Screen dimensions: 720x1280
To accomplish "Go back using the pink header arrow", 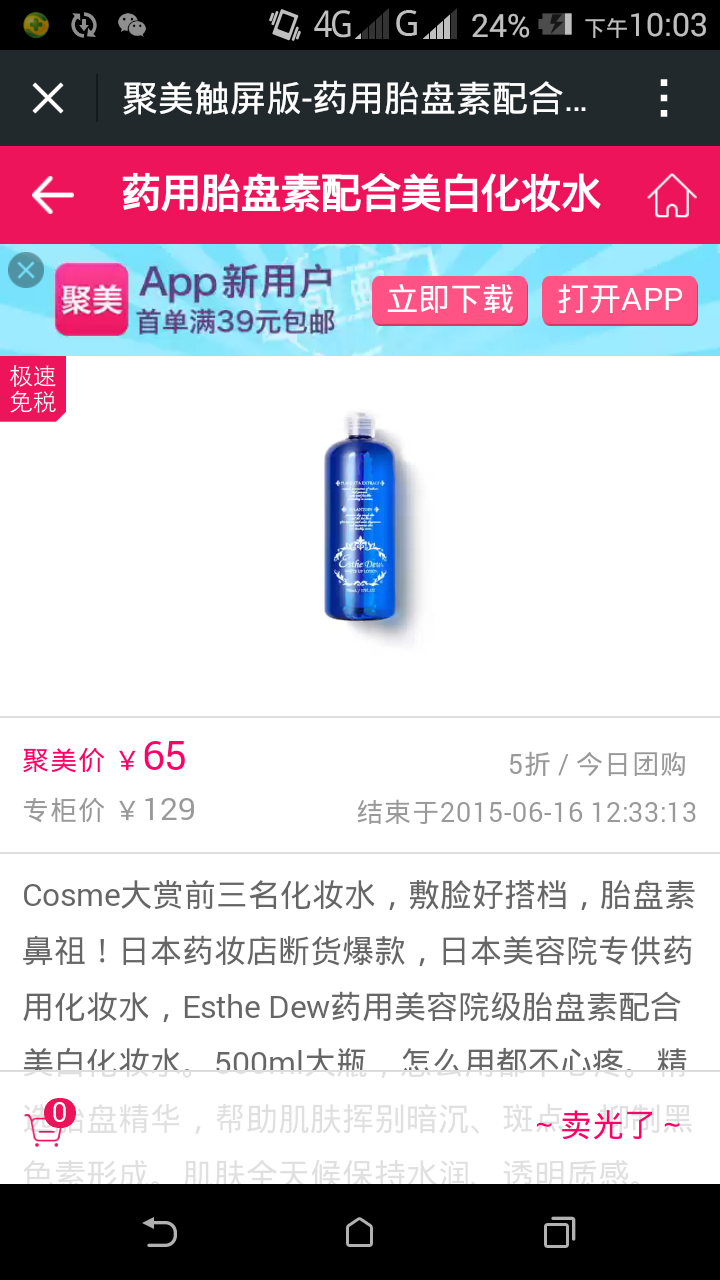I will pos(53,195).
